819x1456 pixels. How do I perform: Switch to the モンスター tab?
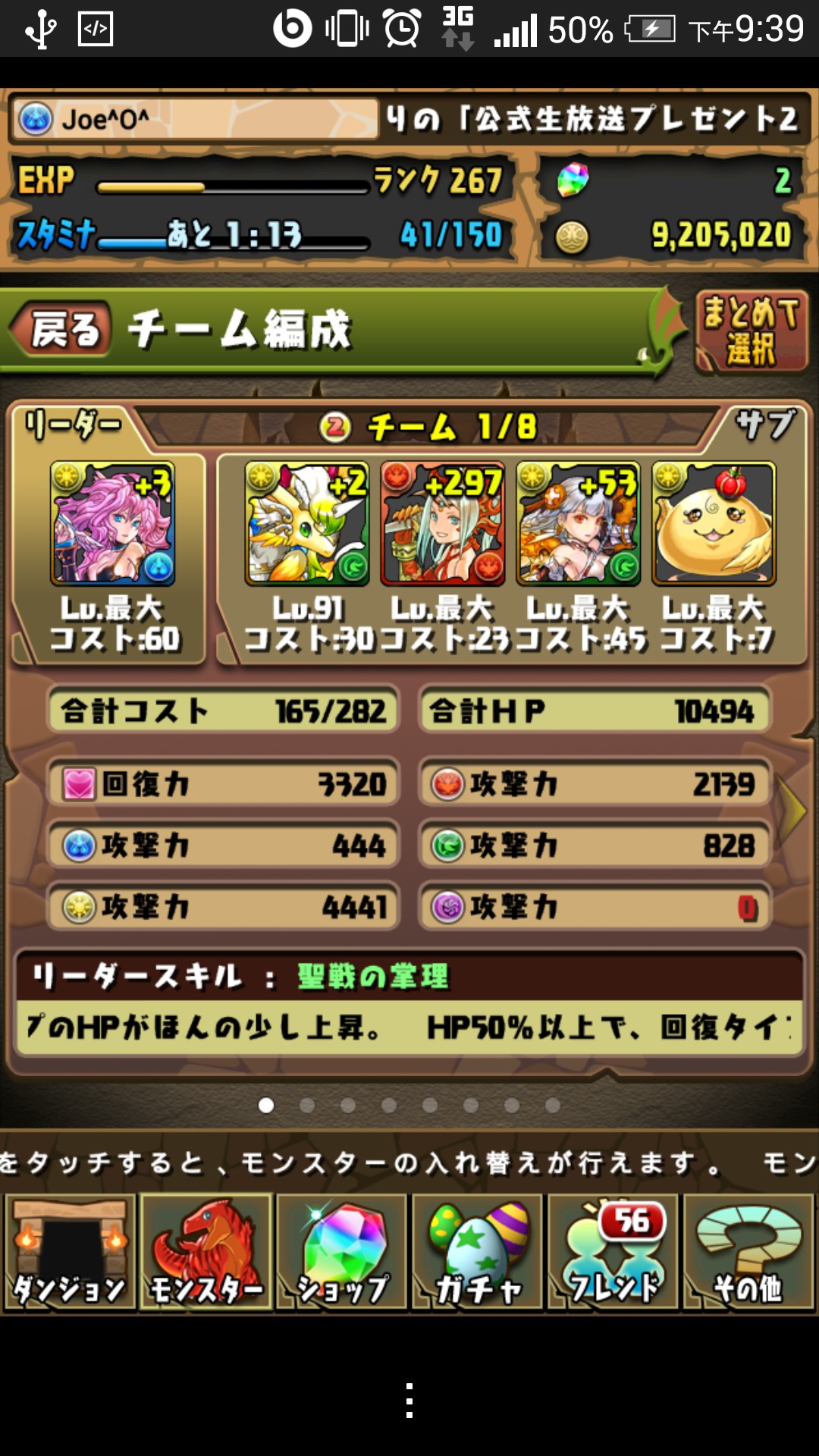(206, 1252)
